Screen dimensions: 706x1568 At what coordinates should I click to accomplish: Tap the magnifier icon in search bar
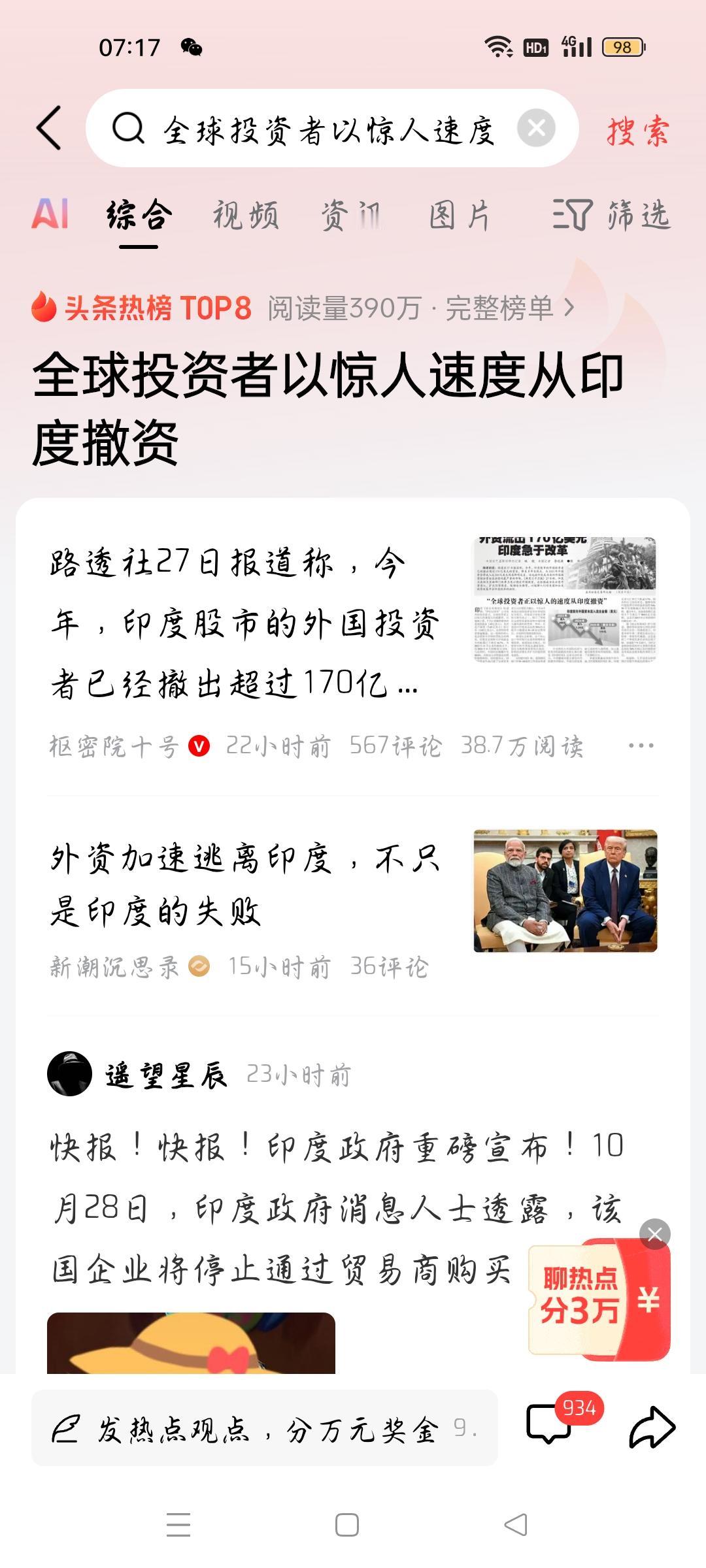click(x=129, y=129)
